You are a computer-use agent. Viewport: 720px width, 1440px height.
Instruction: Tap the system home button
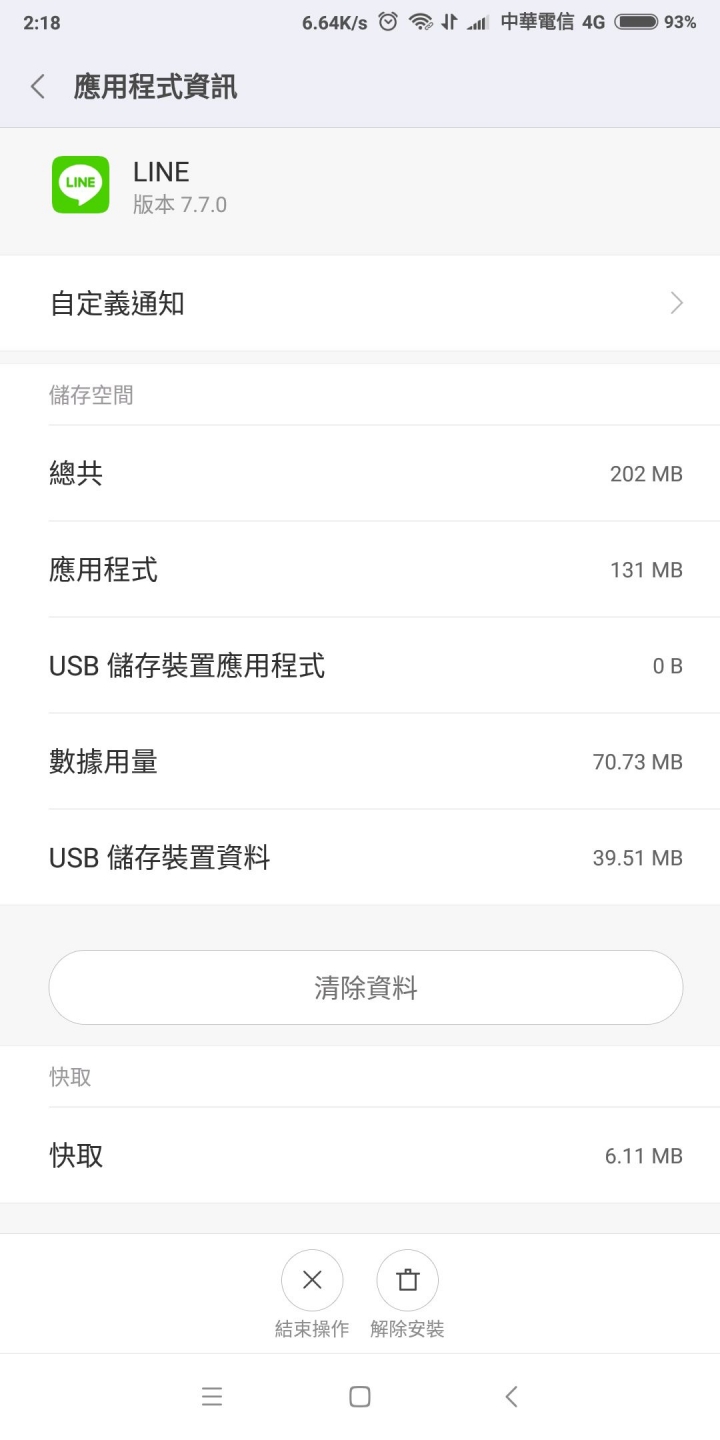(360, 1397)
